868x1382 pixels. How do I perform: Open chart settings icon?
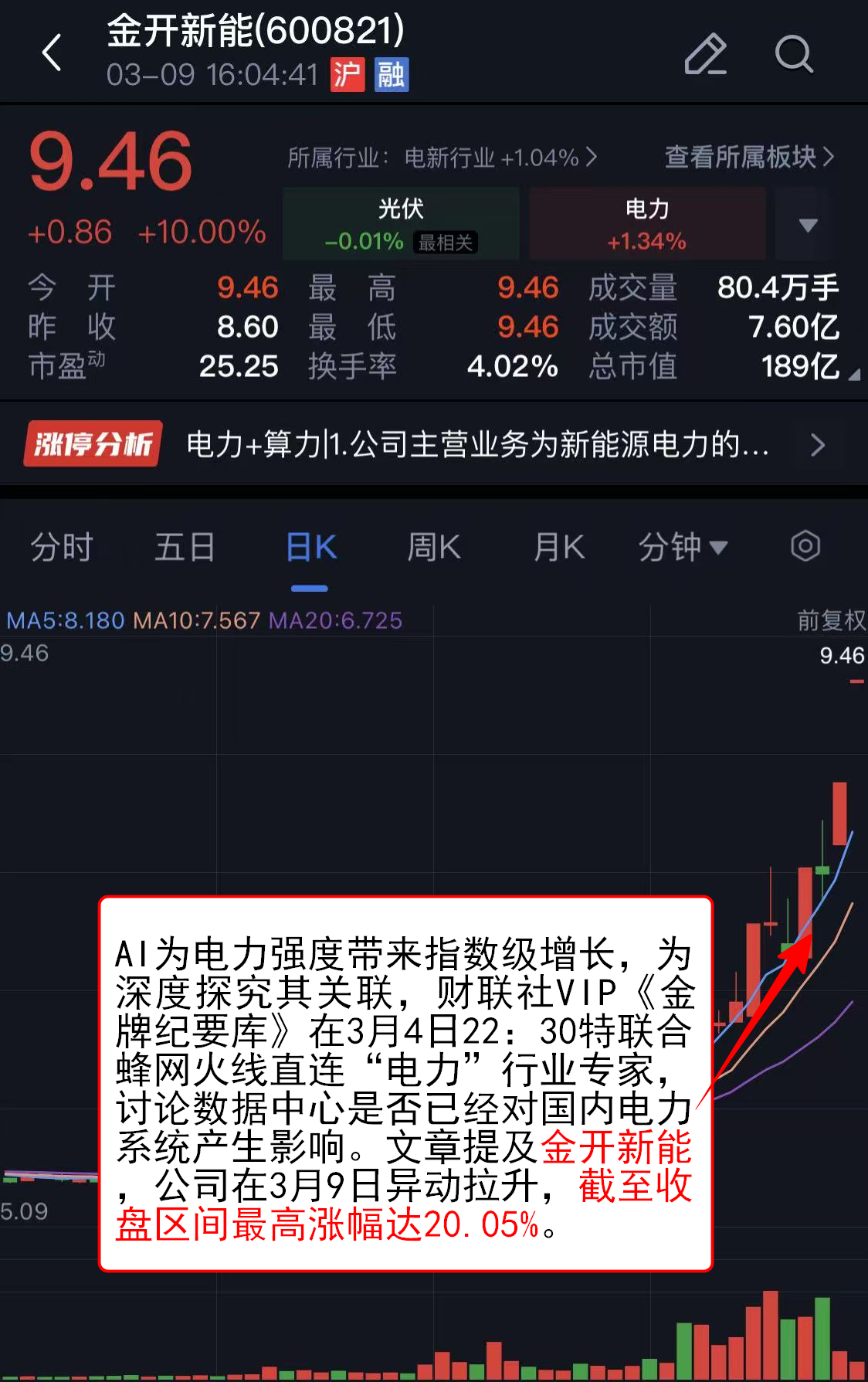pos(805,546)
